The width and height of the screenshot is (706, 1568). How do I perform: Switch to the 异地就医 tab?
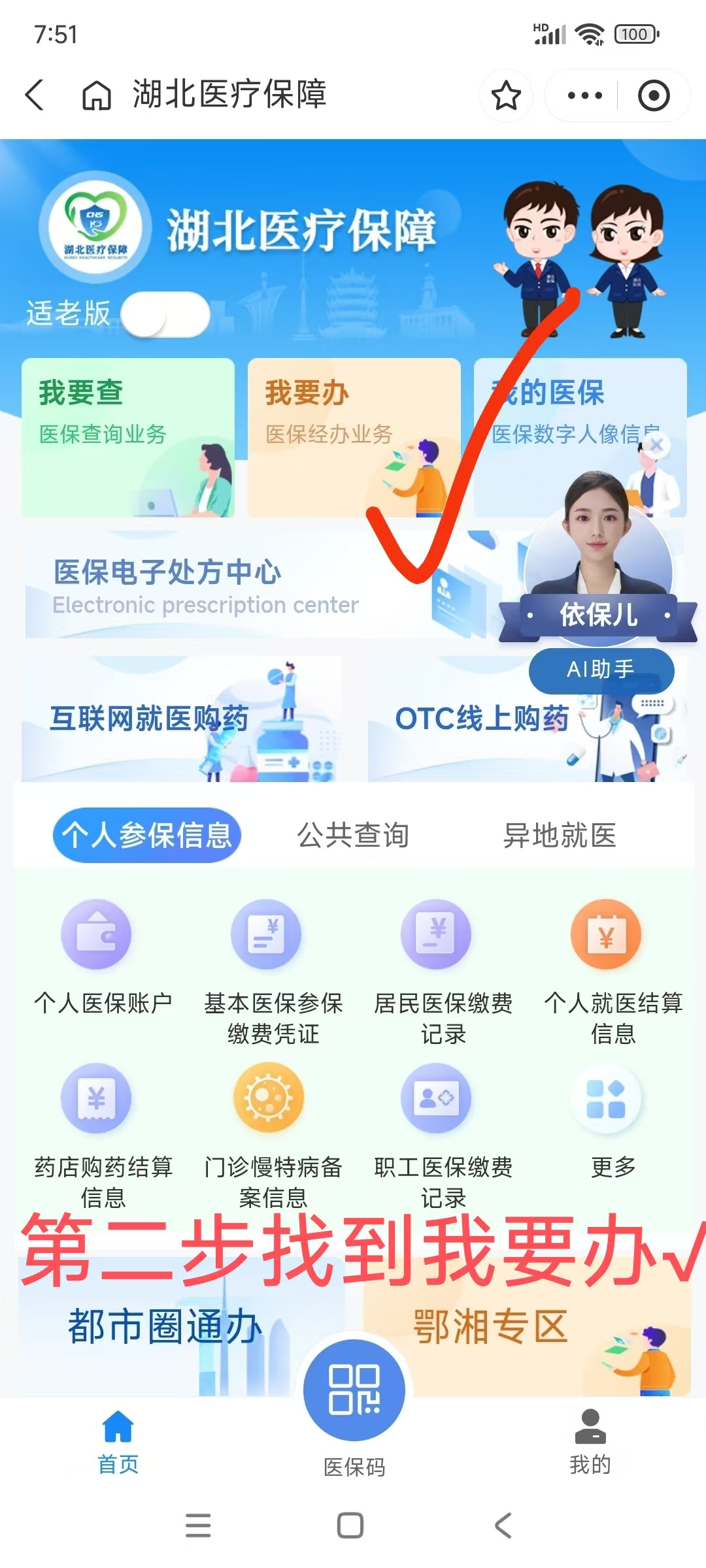560,835
